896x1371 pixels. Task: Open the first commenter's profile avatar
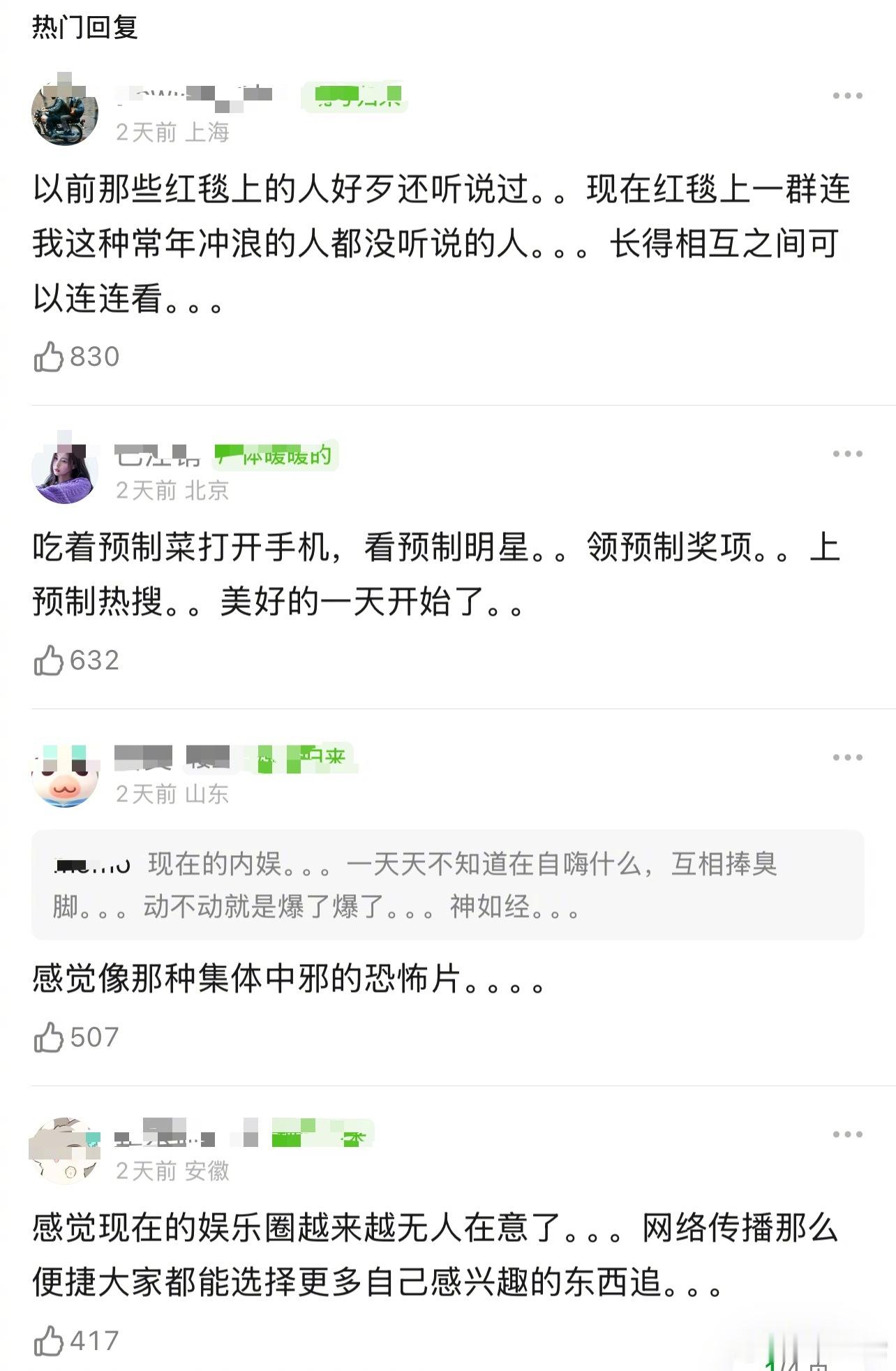coord(66,115)
